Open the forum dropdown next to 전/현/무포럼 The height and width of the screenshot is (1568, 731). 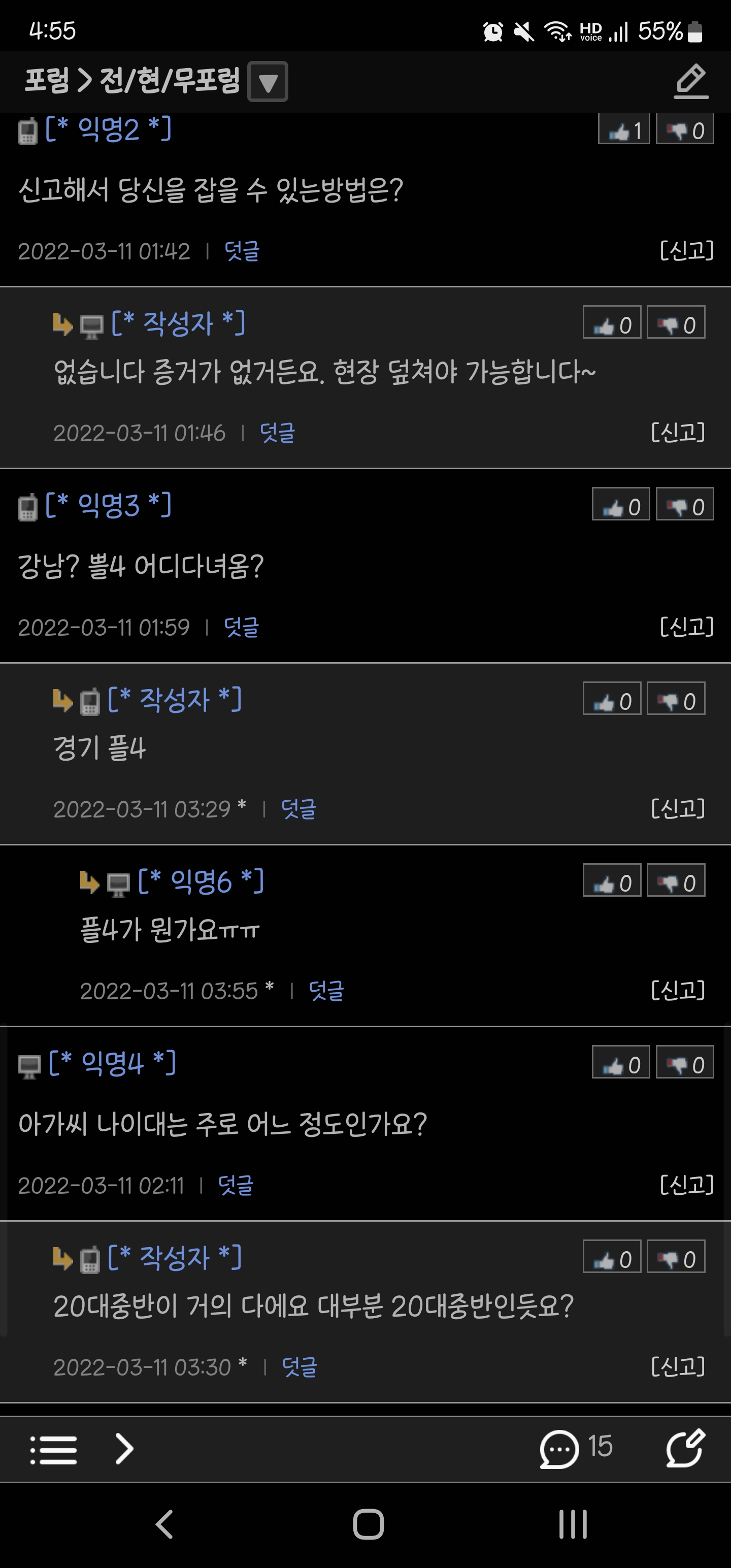click(x=268, y=82)
